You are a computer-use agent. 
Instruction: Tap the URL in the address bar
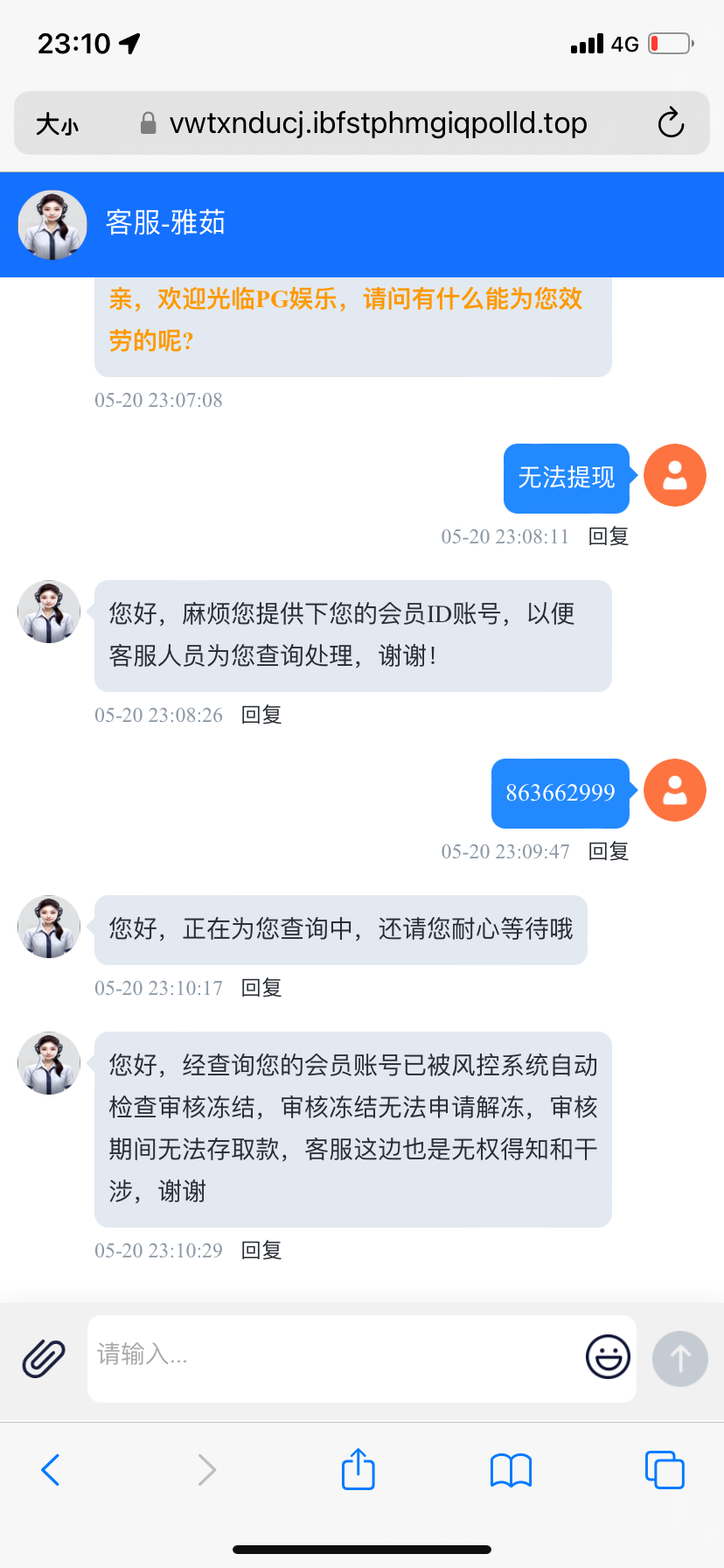(376, 122)
